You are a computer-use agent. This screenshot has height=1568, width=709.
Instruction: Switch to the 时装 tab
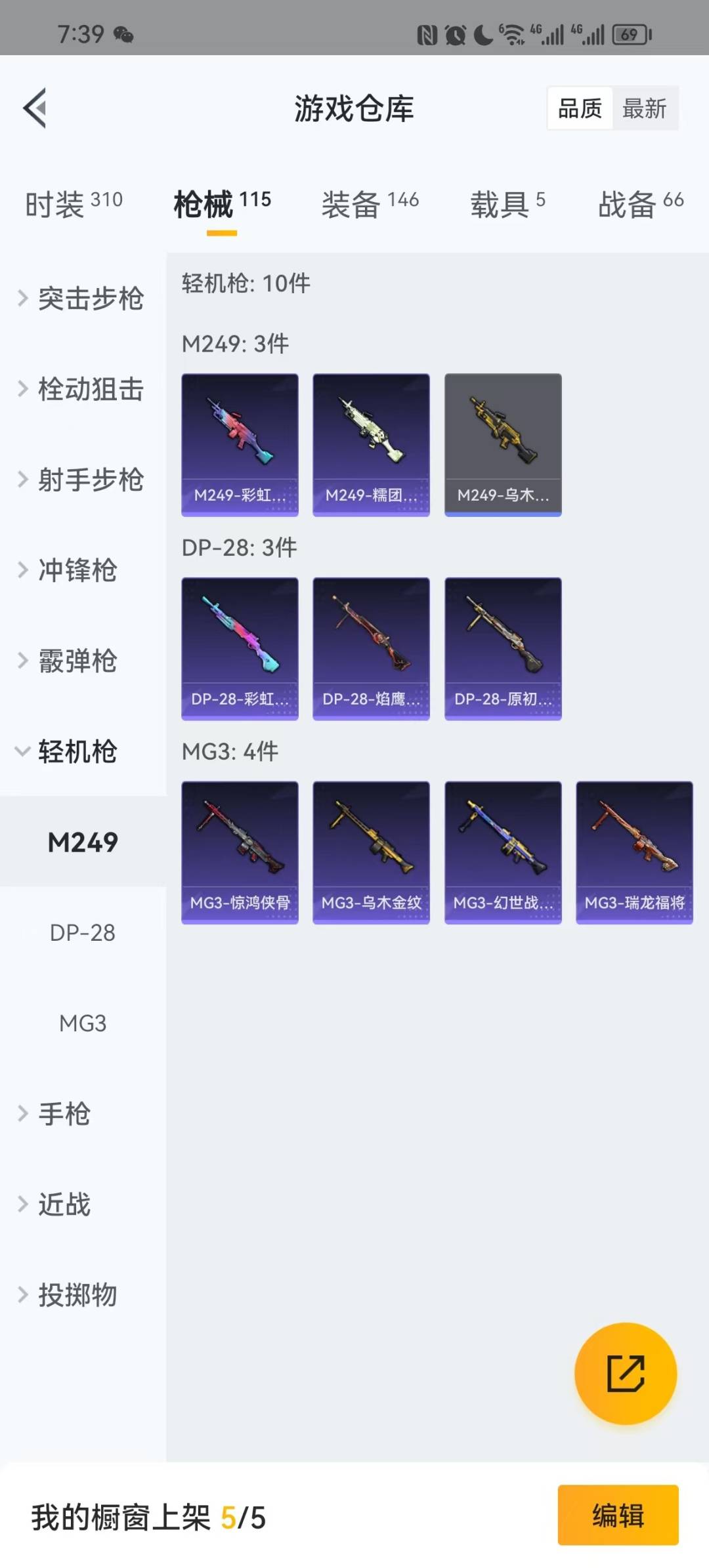pyautogui.click(x=74, y=204)
